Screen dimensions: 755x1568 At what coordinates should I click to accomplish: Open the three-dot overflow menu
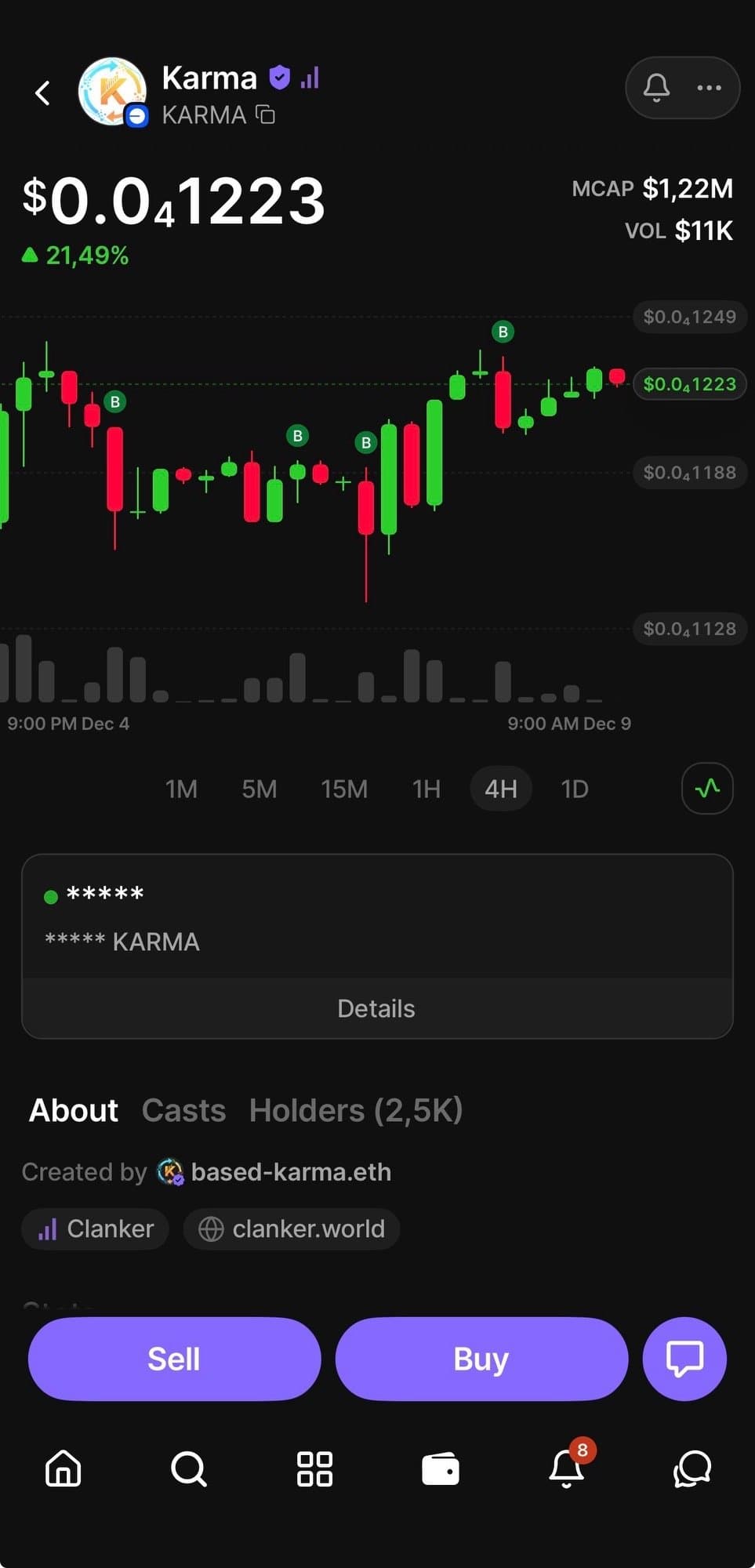[709, 88]
